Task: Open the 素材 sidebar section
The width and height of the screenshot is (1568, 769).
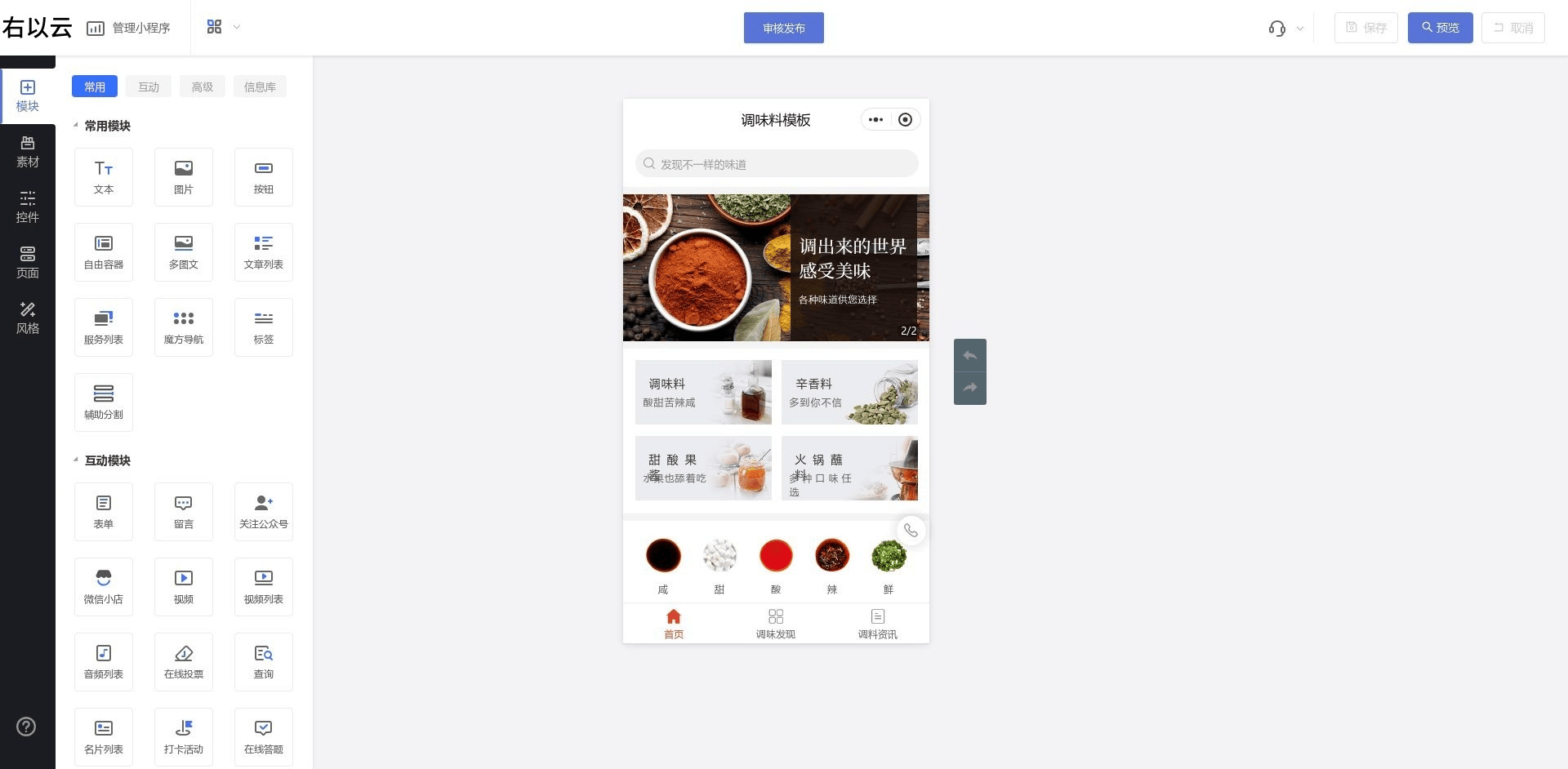Action: 28,152
